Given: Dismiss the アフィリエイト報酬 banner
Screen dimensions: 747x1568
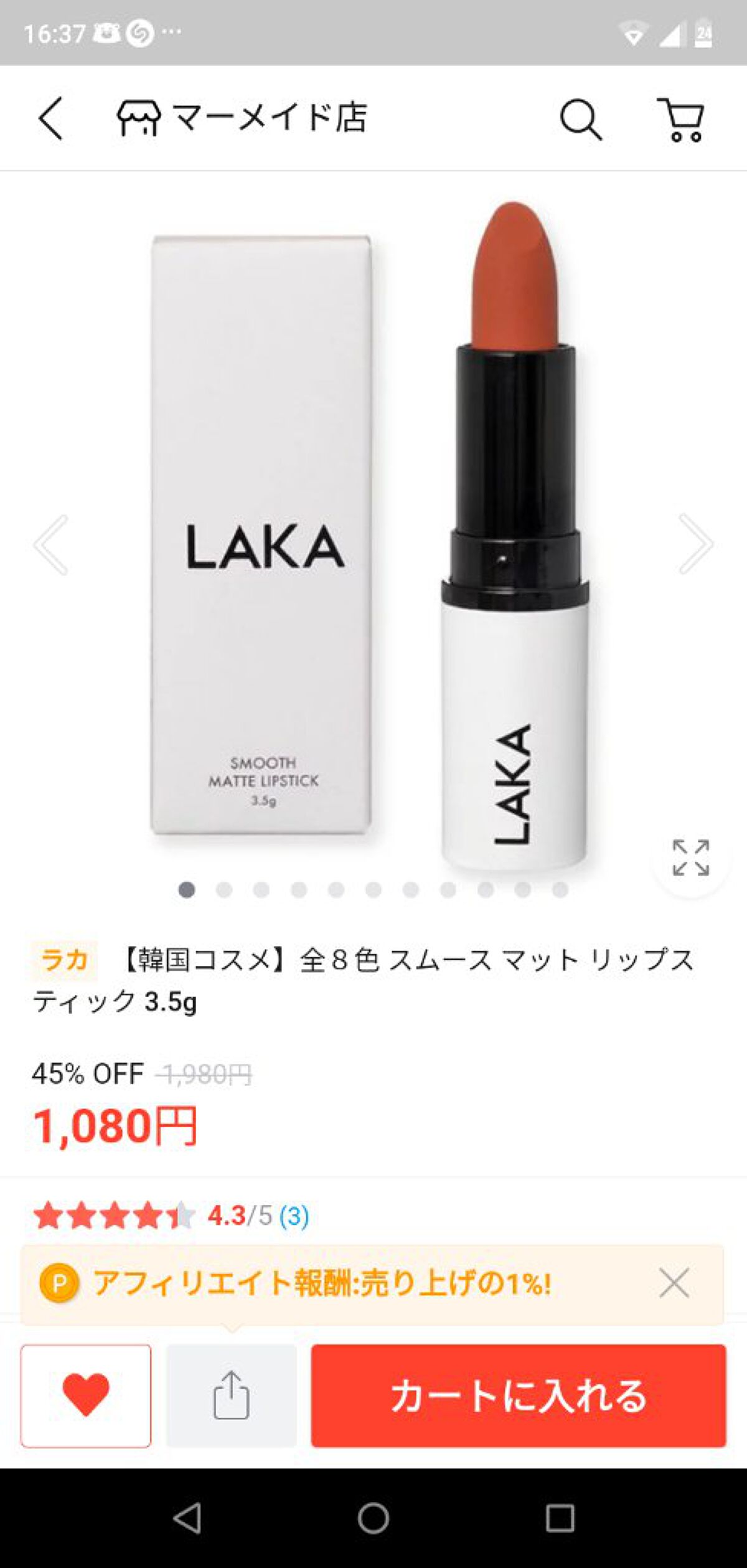Looking at the screenshot, I should tap(674, 1282).
